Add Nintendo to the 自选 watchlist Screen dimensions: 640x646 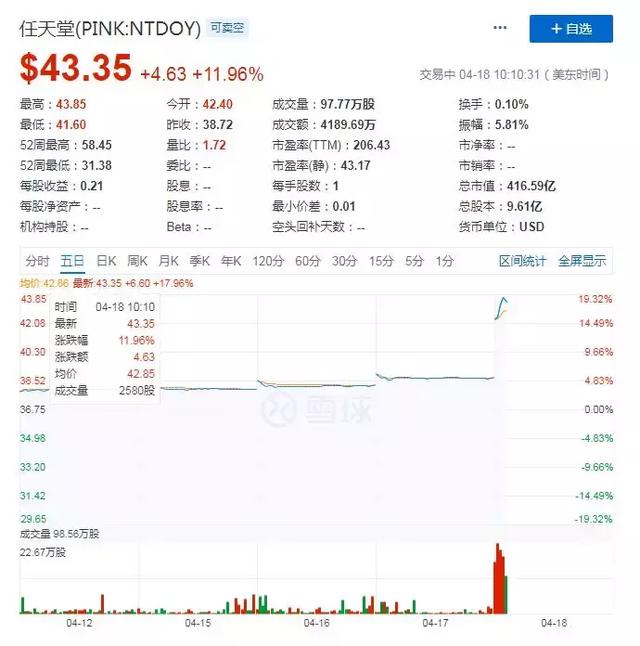point(570,29)
